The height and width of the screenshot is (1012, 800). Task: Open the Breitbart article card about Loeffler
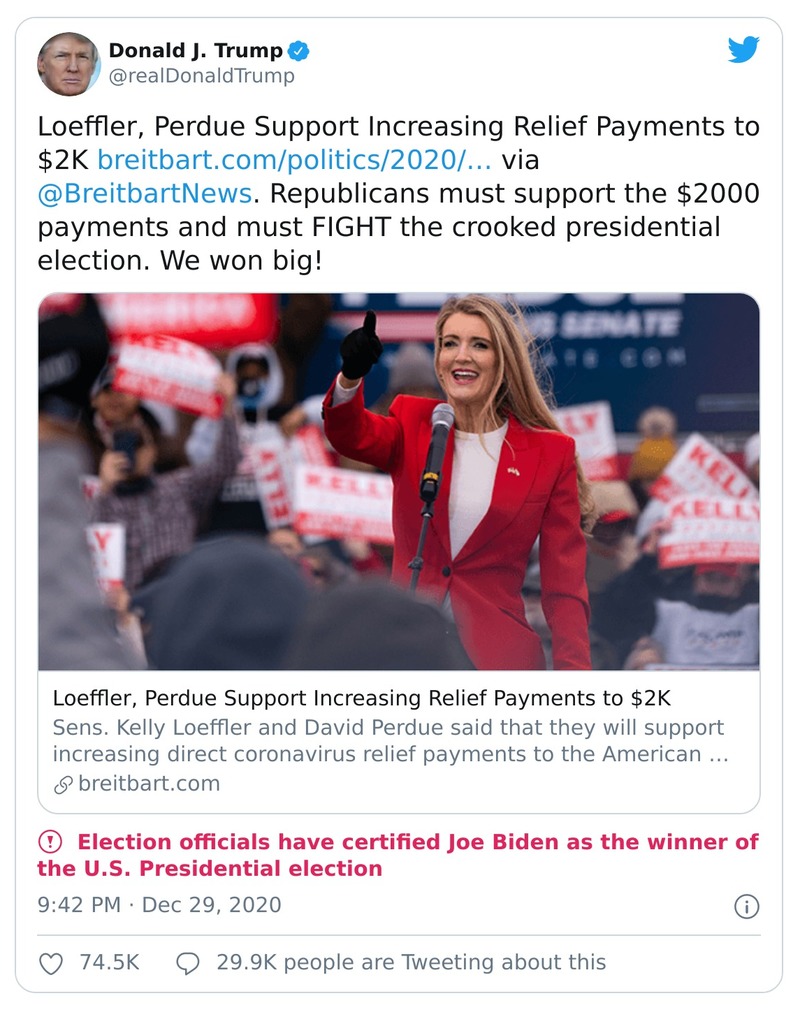pyautogui.click(x=398, y=552)
